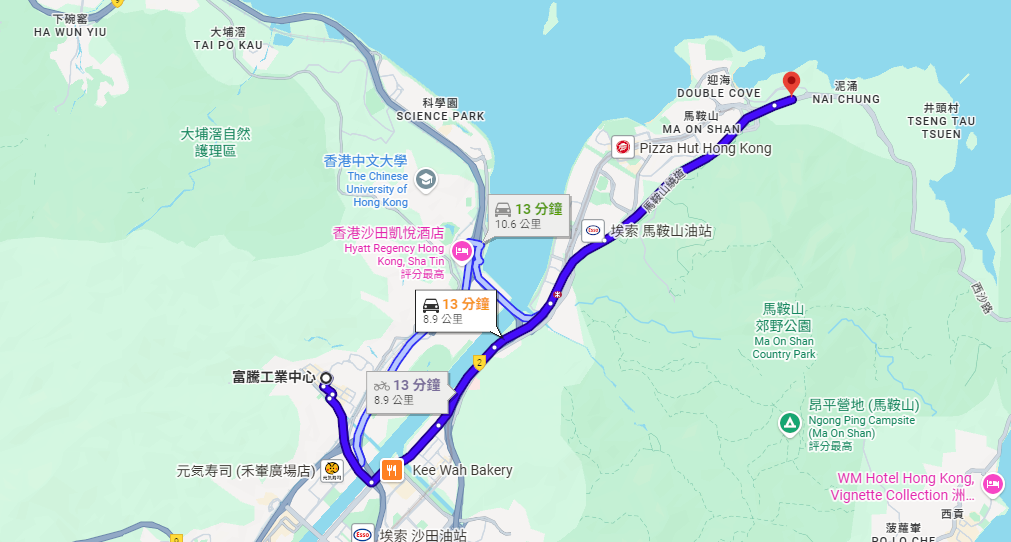Open the WM Hotel Hong Kong pin
This screenshot has width=1011, height=542.
(x=993, y=485)
